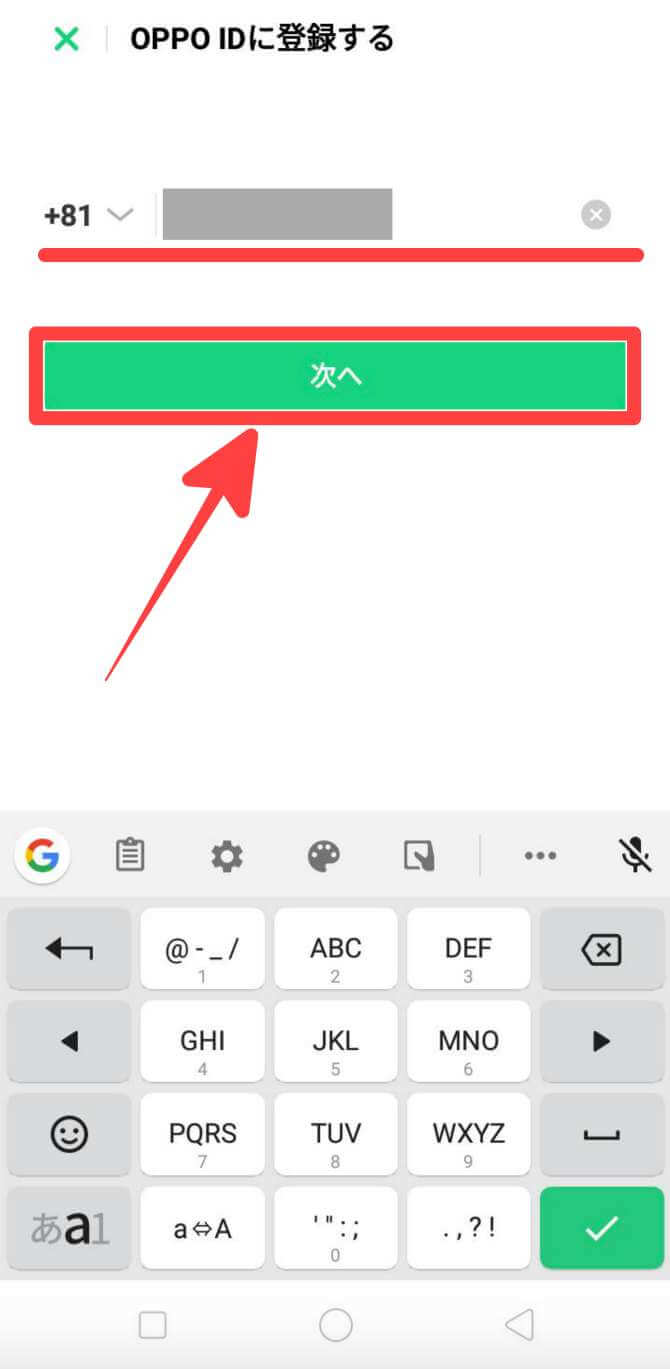Open the emoji keyboard

pyautogui.click(x=69, y=1134)
